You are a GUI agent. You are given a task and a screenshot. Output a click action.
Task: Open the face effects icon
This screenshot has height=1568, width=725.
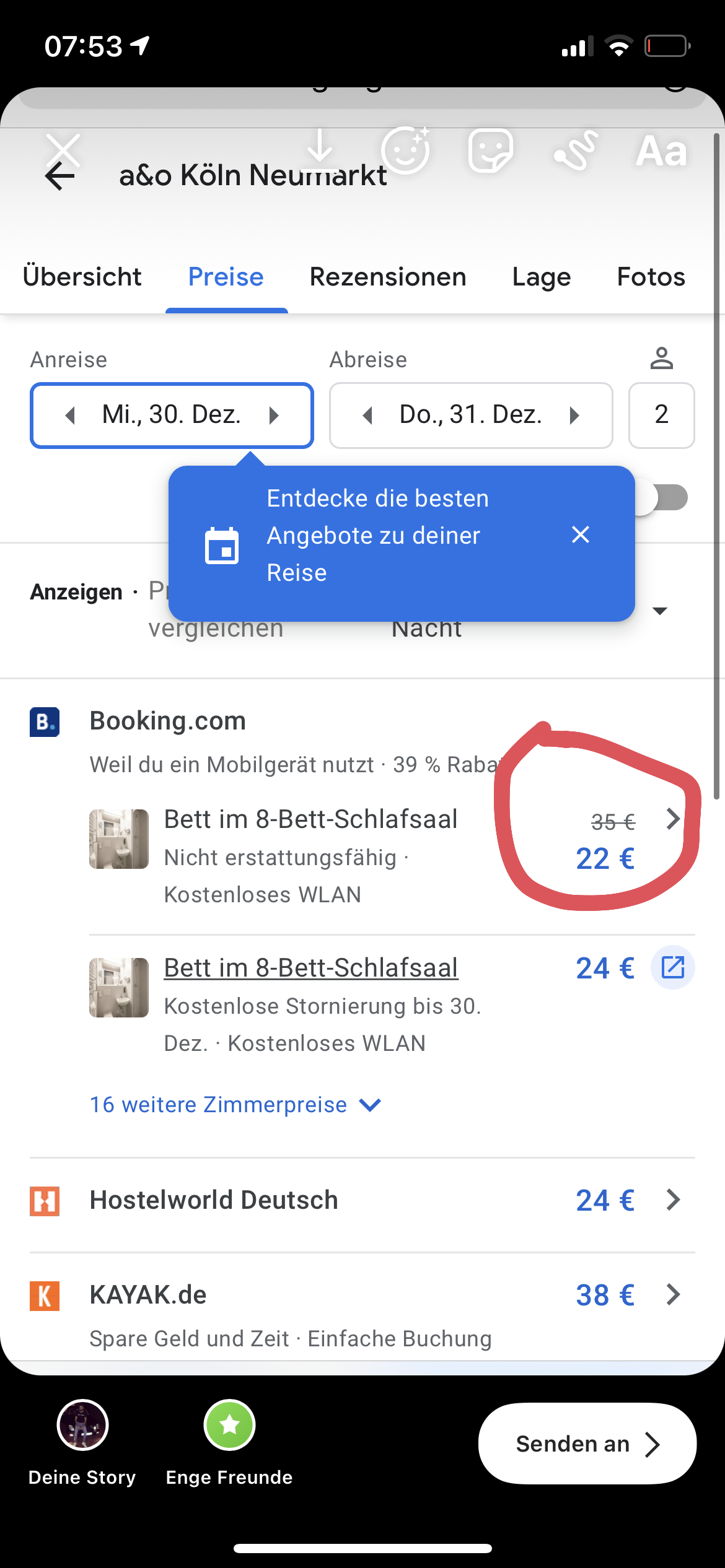406,149
